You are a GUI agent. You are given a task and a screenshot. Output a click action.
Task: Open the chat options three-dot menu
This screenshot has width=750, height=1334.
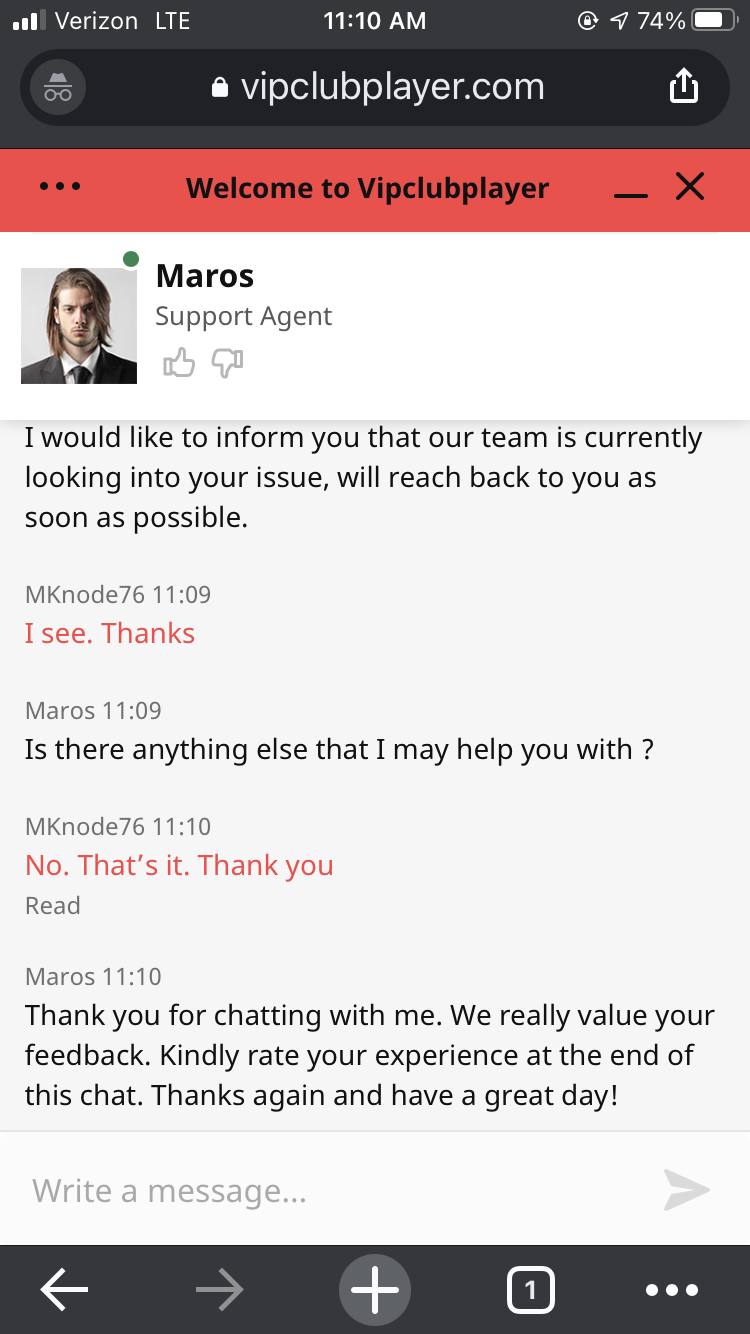60,187
